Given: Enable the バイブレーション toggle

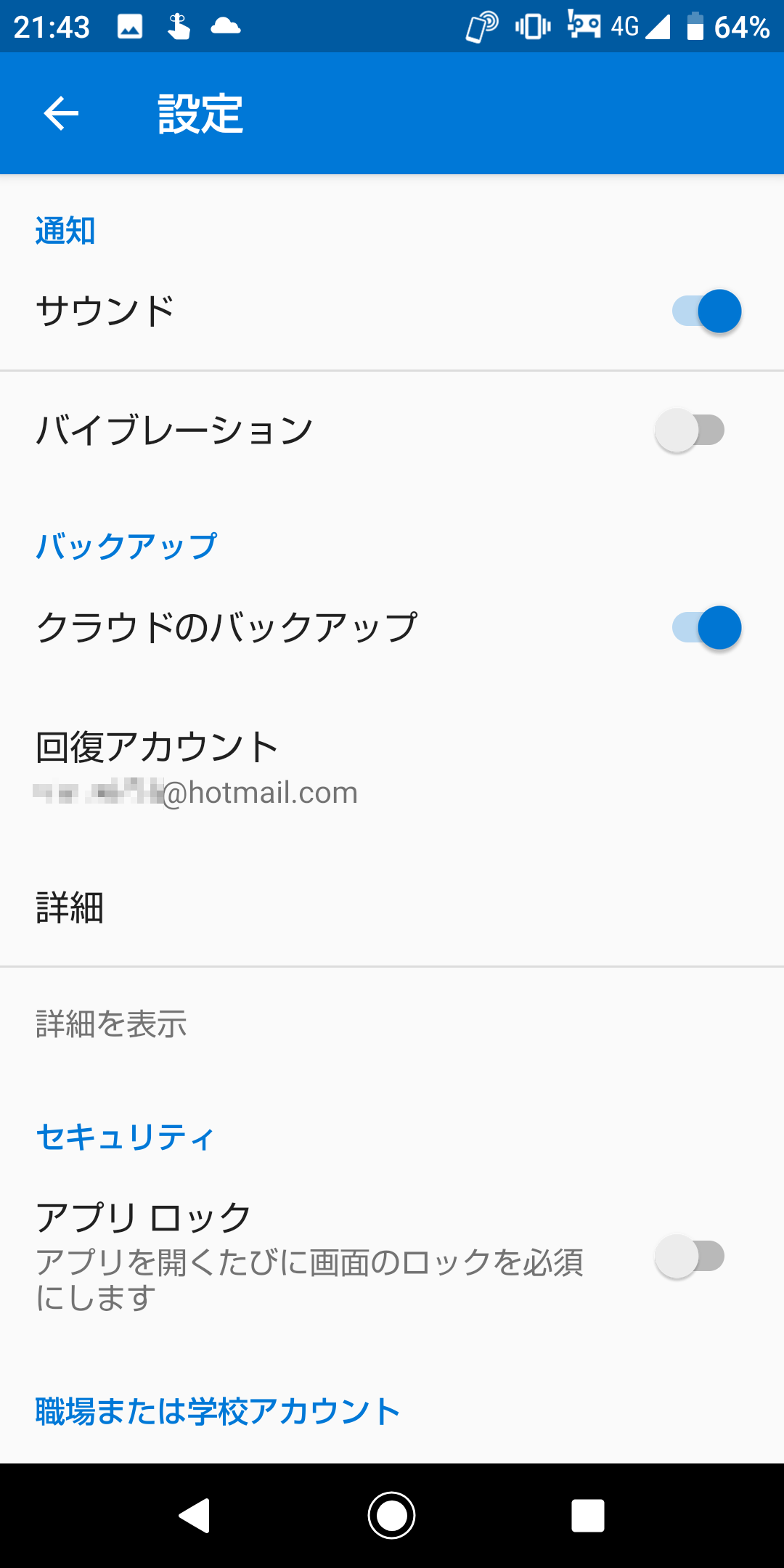Looking at the screenshot, I should point(690,429).
